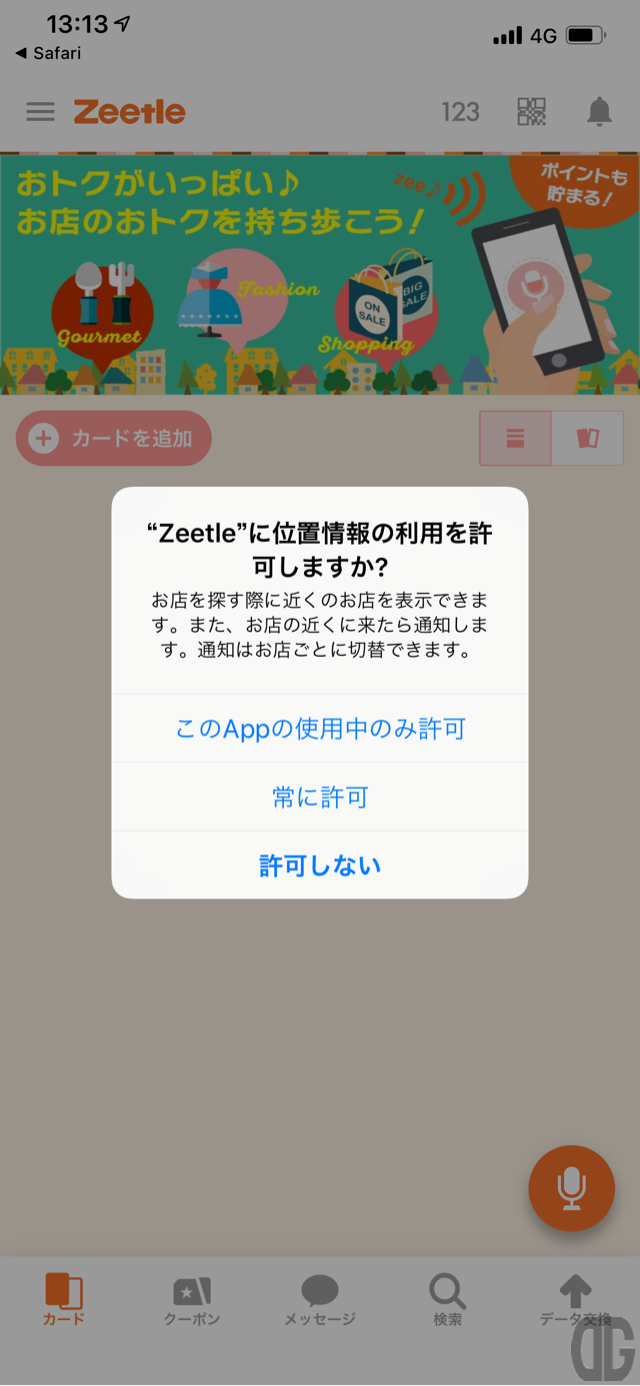Open the QR code scanner
This screenshot has height=1386, width=640.
click(x=532, y=112)
